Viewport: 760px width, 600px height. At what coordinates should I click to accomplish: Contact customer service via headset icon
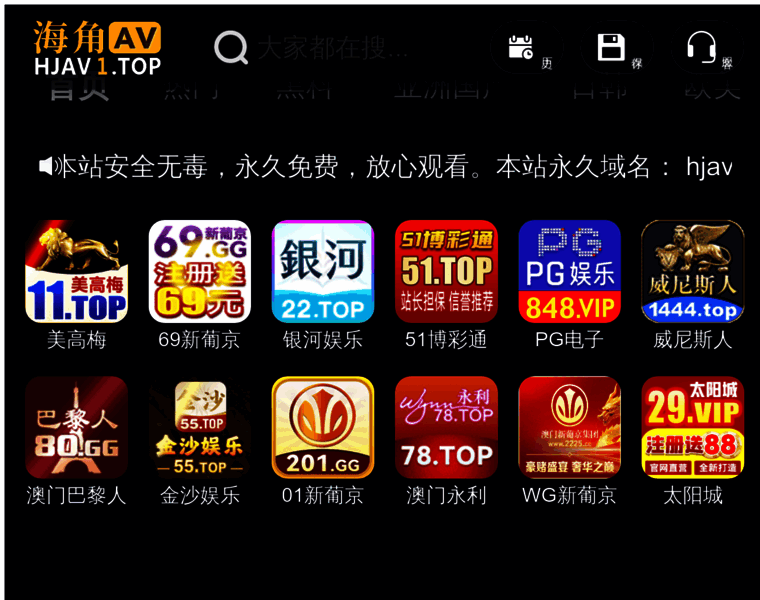(x=702, y=47)
